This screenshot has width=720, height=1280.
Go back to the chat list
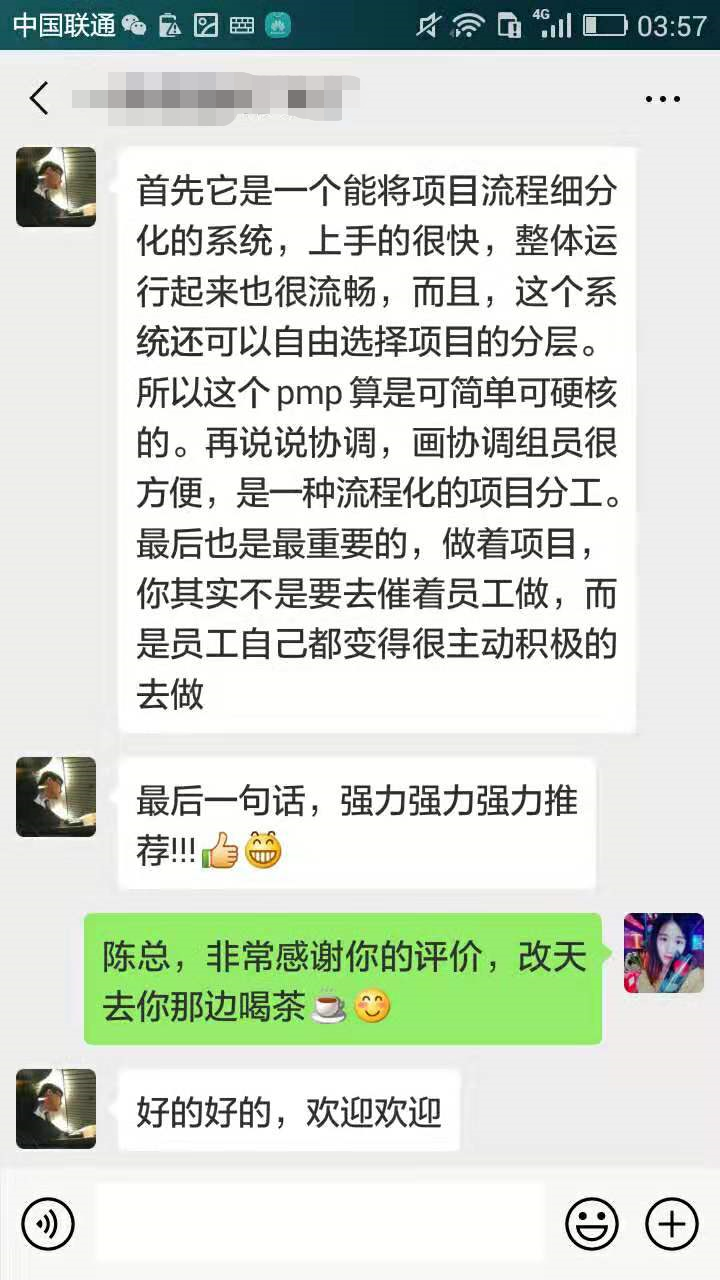coord(39,99)
